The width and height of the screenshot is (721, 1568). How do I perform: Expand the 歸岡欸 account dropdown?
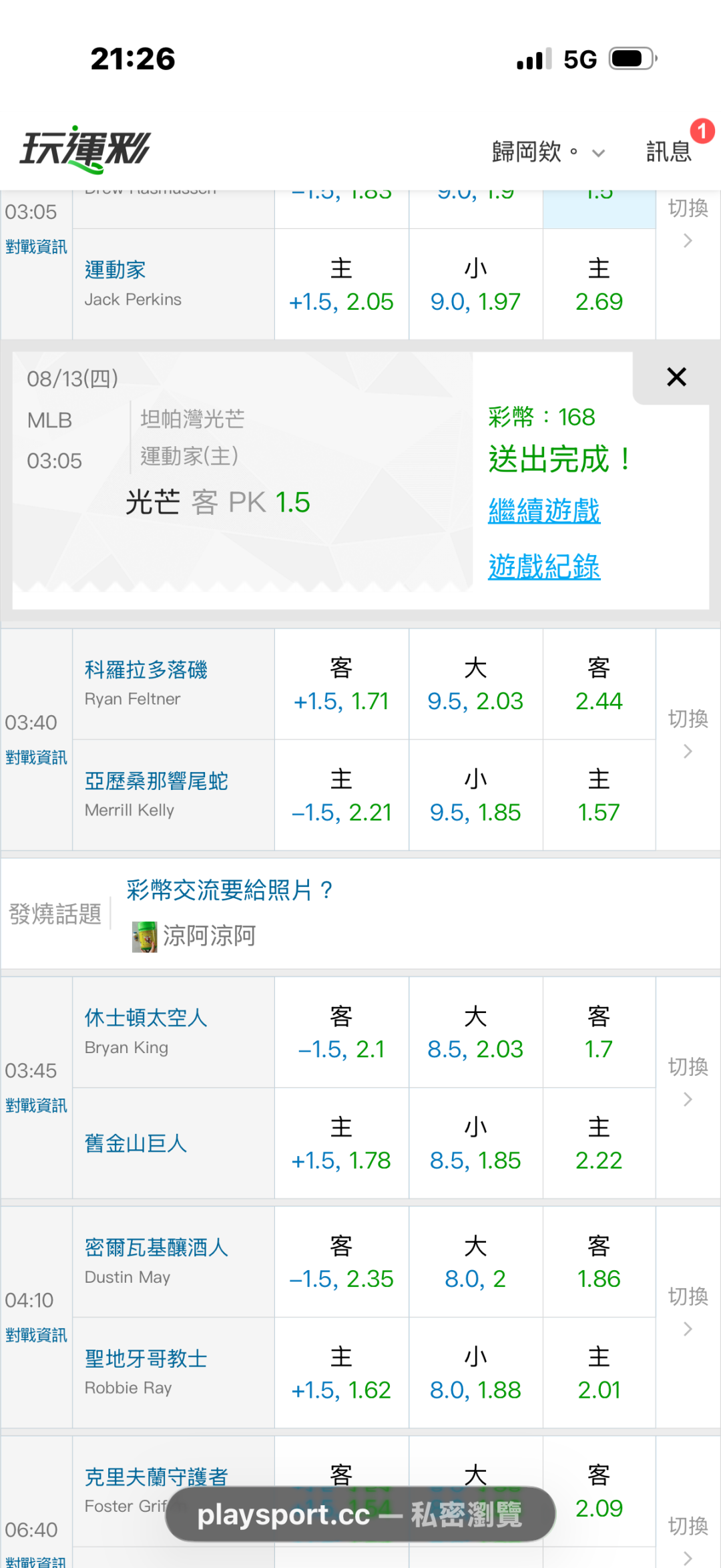[548, 152]
